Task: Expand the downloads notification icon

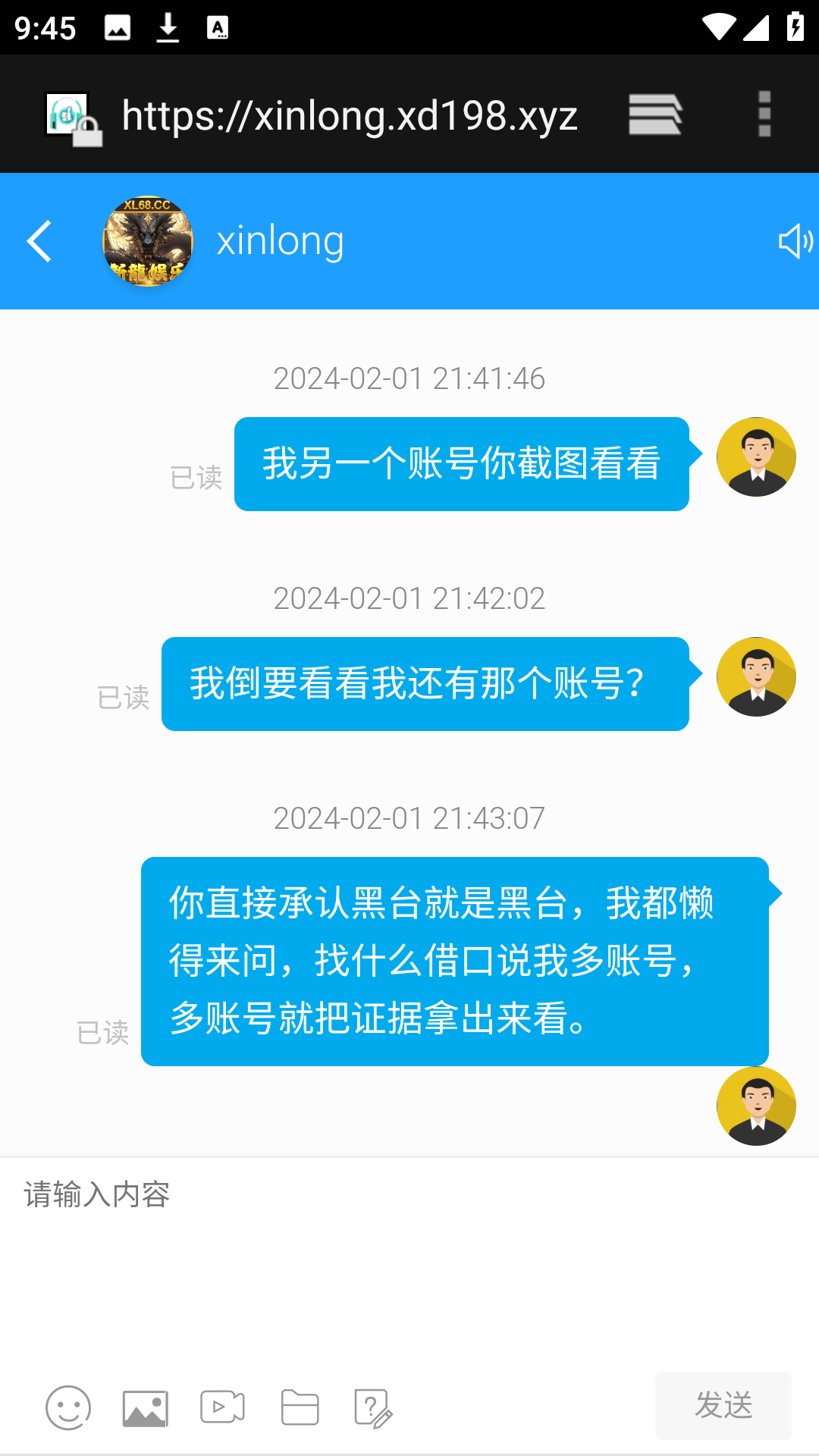Action: tap(166, 25)
